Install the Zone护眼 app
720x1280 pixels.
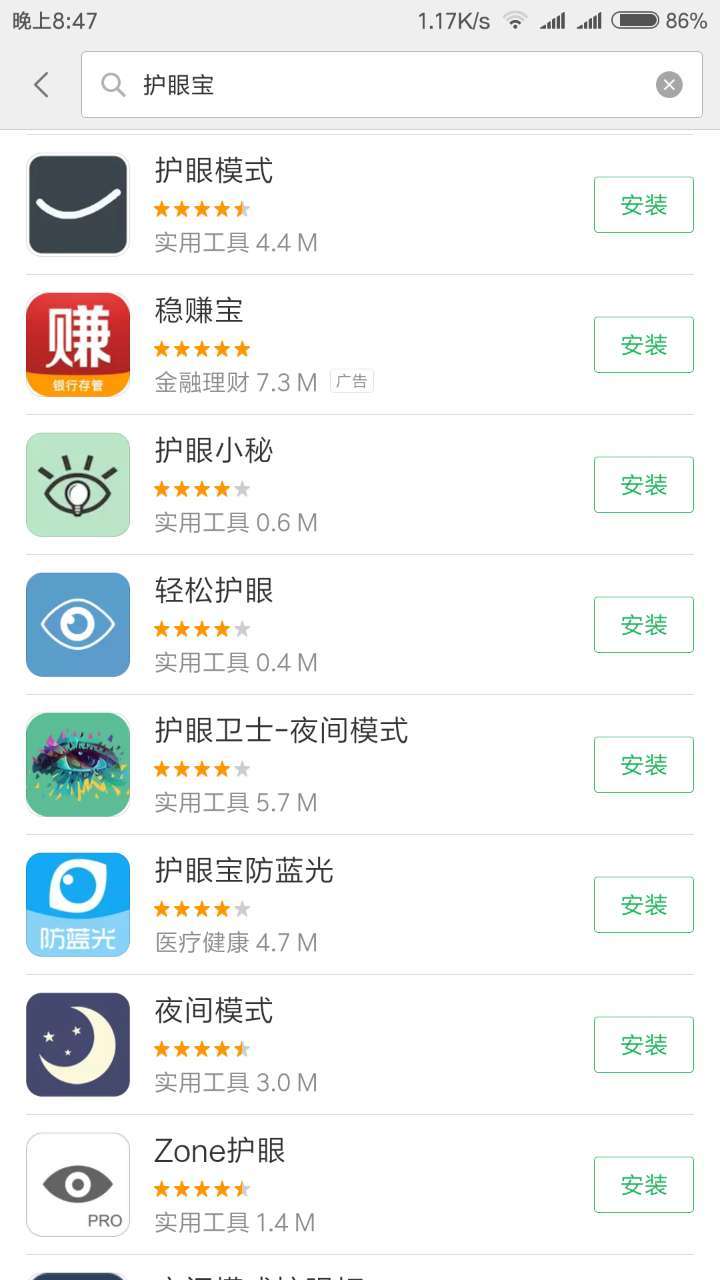[643, 1184]
